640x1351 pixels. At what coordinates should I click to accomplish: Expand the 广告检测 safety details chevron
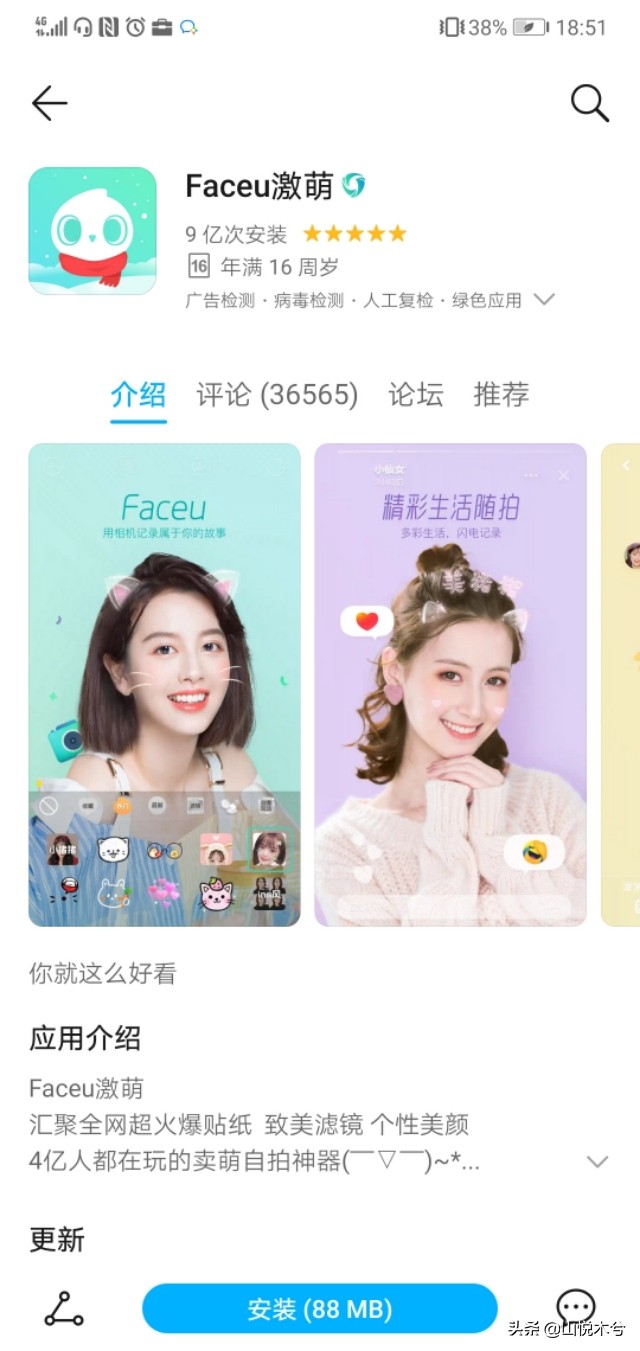544,299
